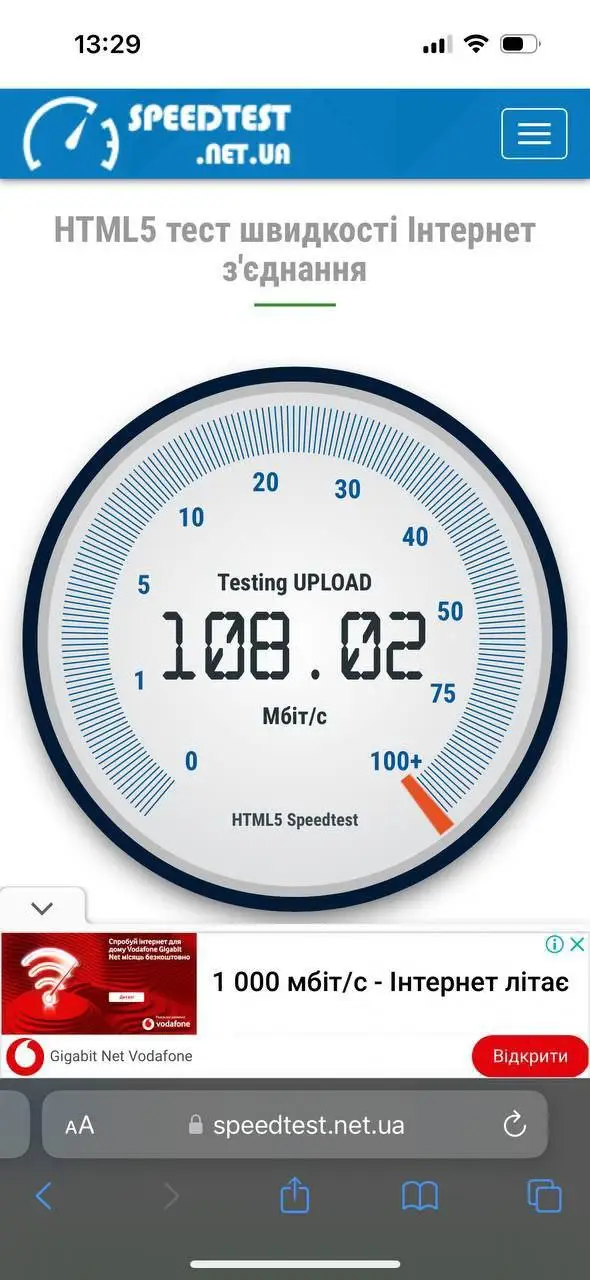
Task: Open the Safari share sheet
Action: [x=294, y=1194]
